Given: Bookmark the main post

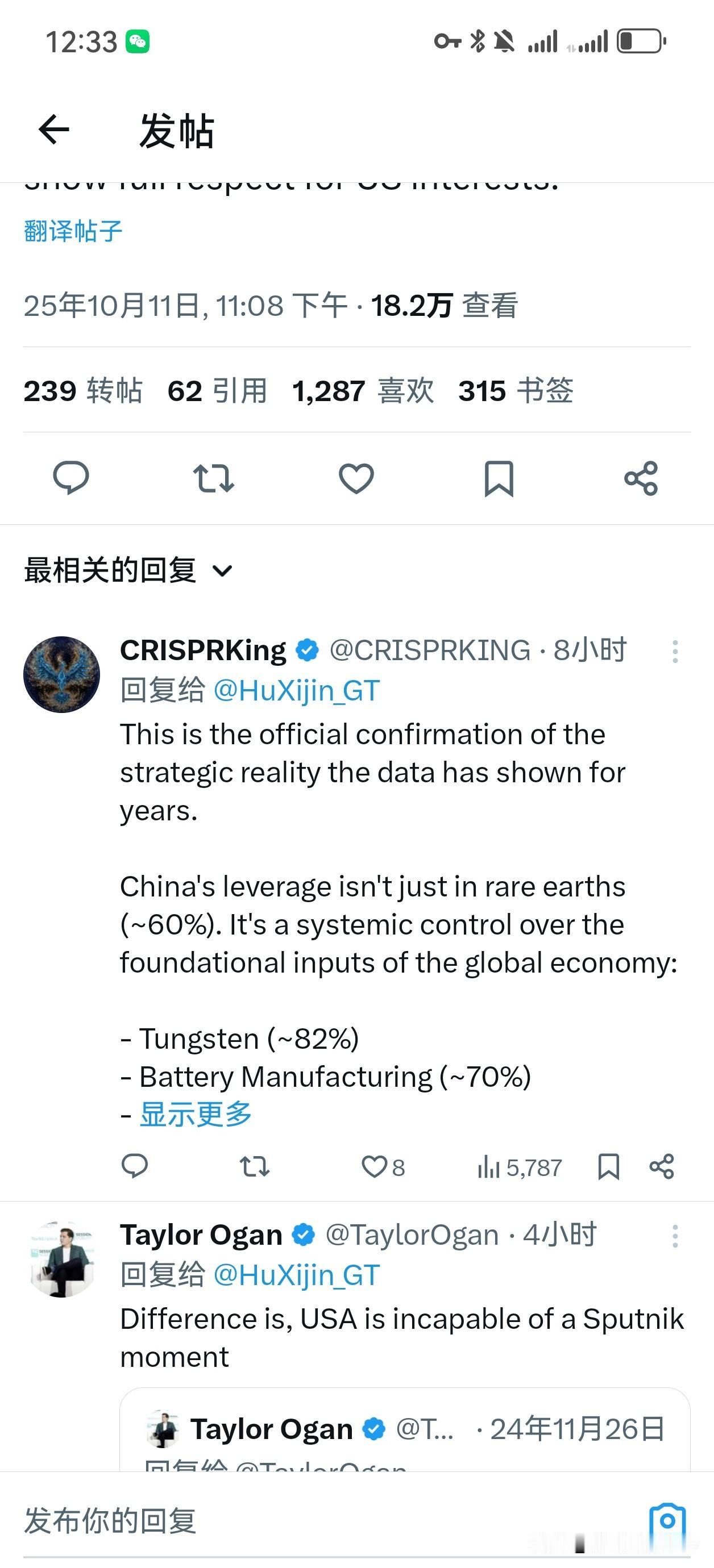Looking at the screenshot, I should coord(499,478).
